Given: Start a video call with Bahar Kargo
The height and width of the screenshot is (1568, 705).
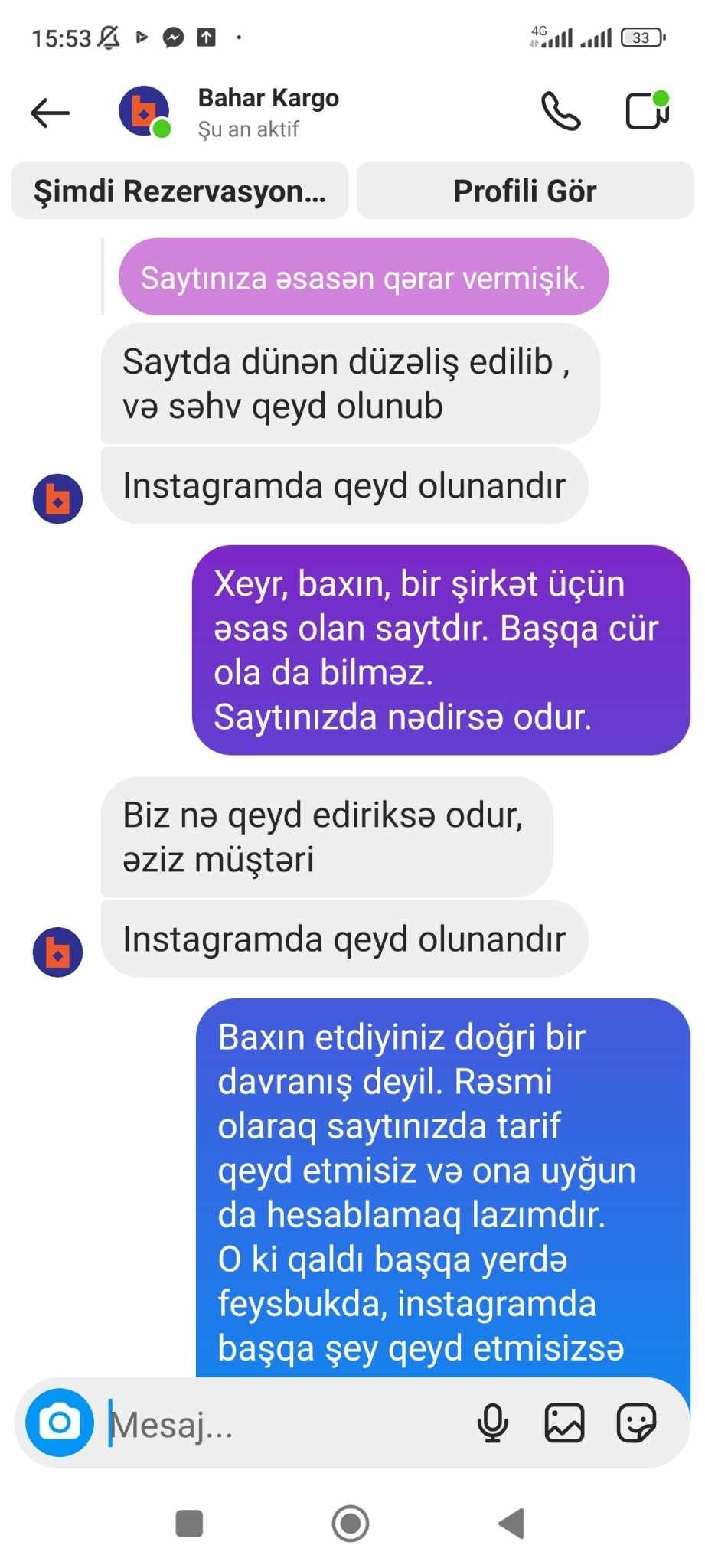Looking at the screenshot, I should [x=647, y=111].
